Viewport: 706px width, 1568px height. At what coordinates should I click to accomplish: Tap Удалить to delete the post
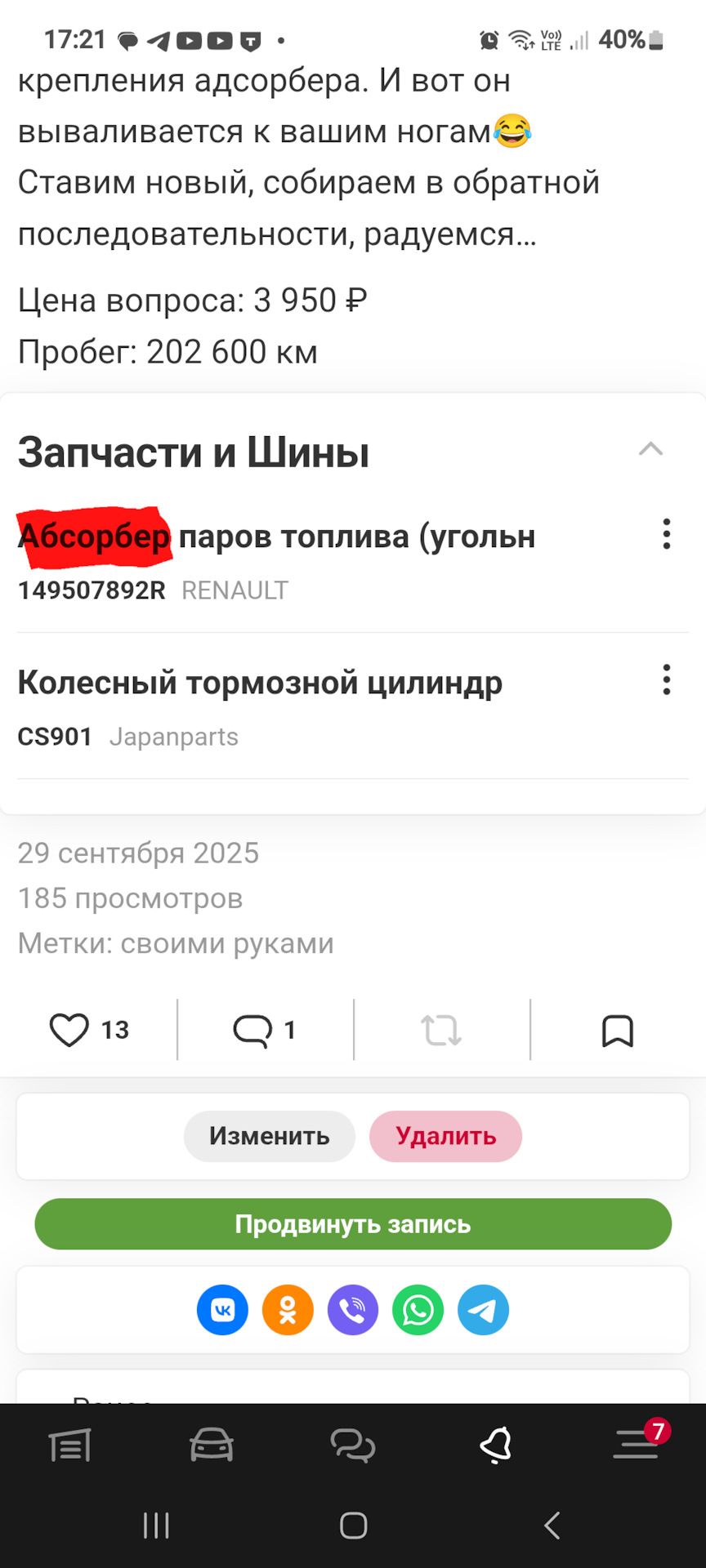pyautogui.click(x=445, y=1136)
